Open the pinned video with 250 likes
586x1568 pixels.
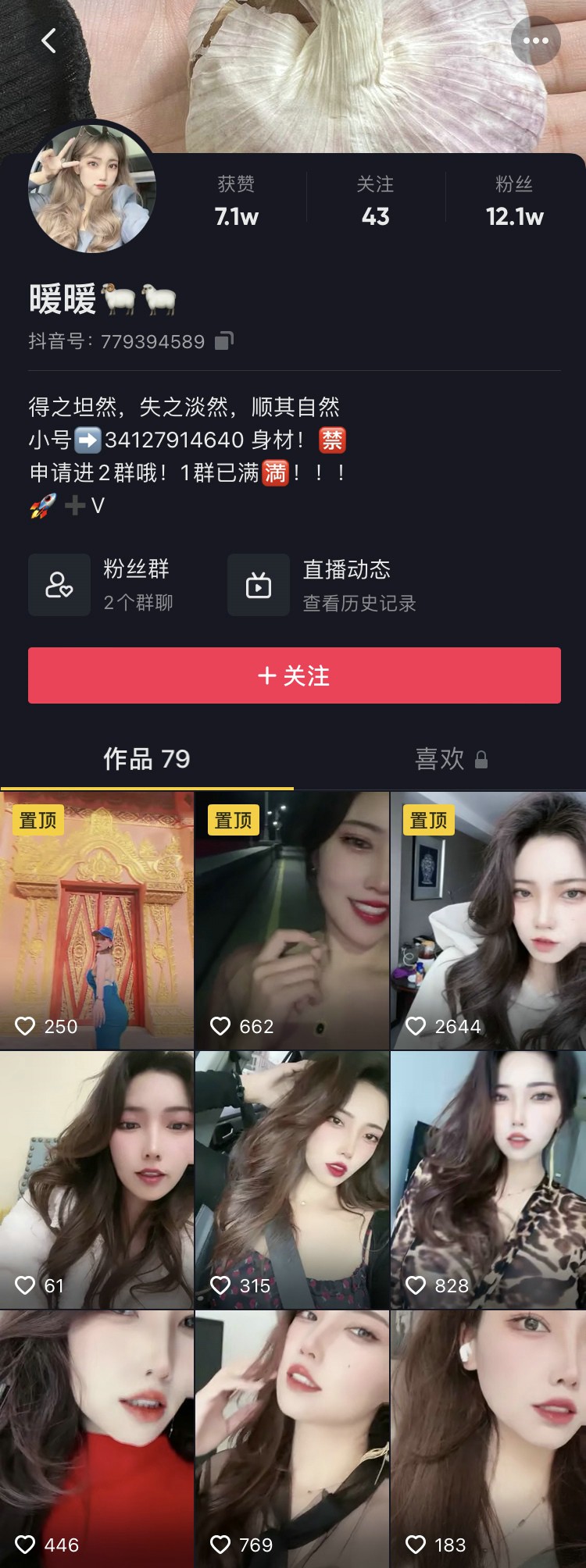coord(97,920)
